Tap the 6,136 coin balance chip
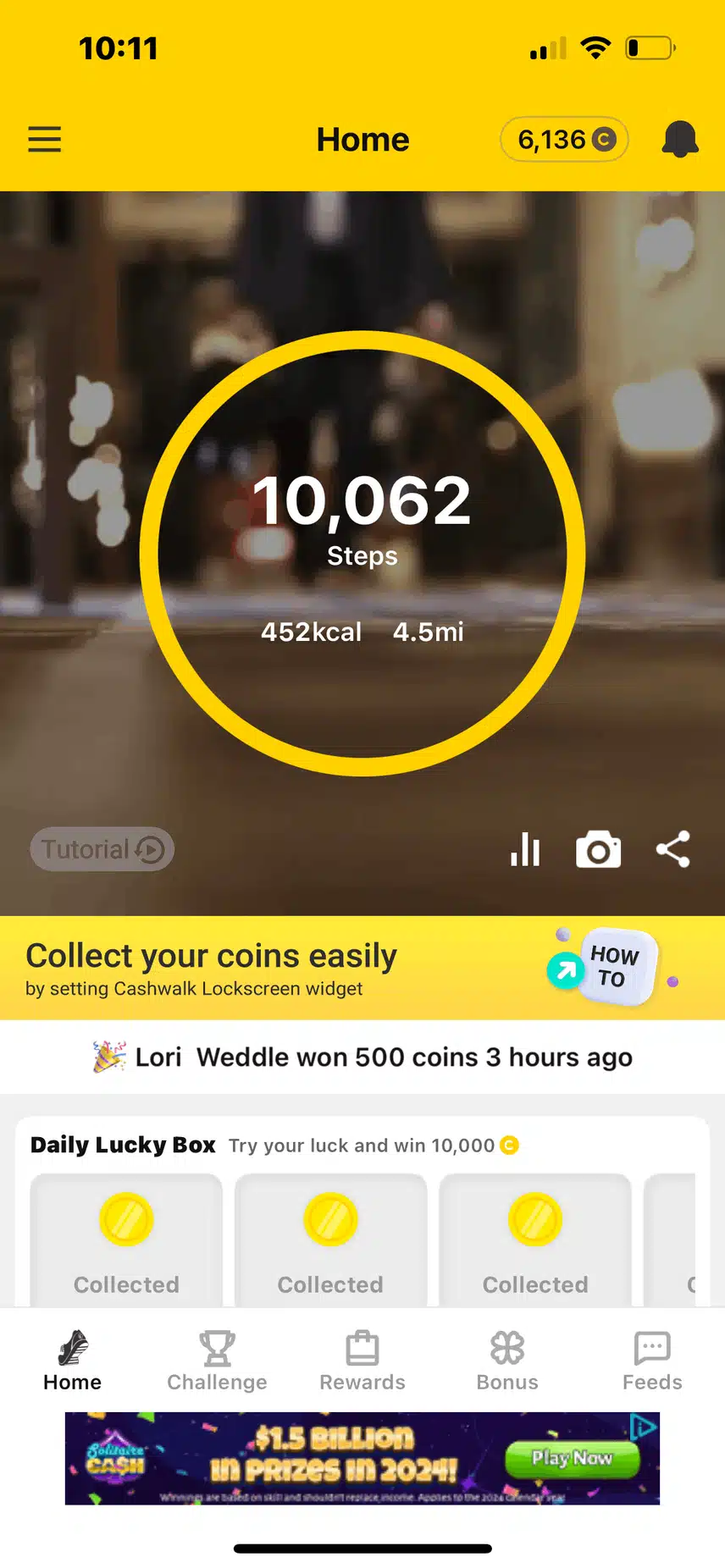Image resolution: width=725 pixels, height=1568 pixels. click(x=564, y=139)
